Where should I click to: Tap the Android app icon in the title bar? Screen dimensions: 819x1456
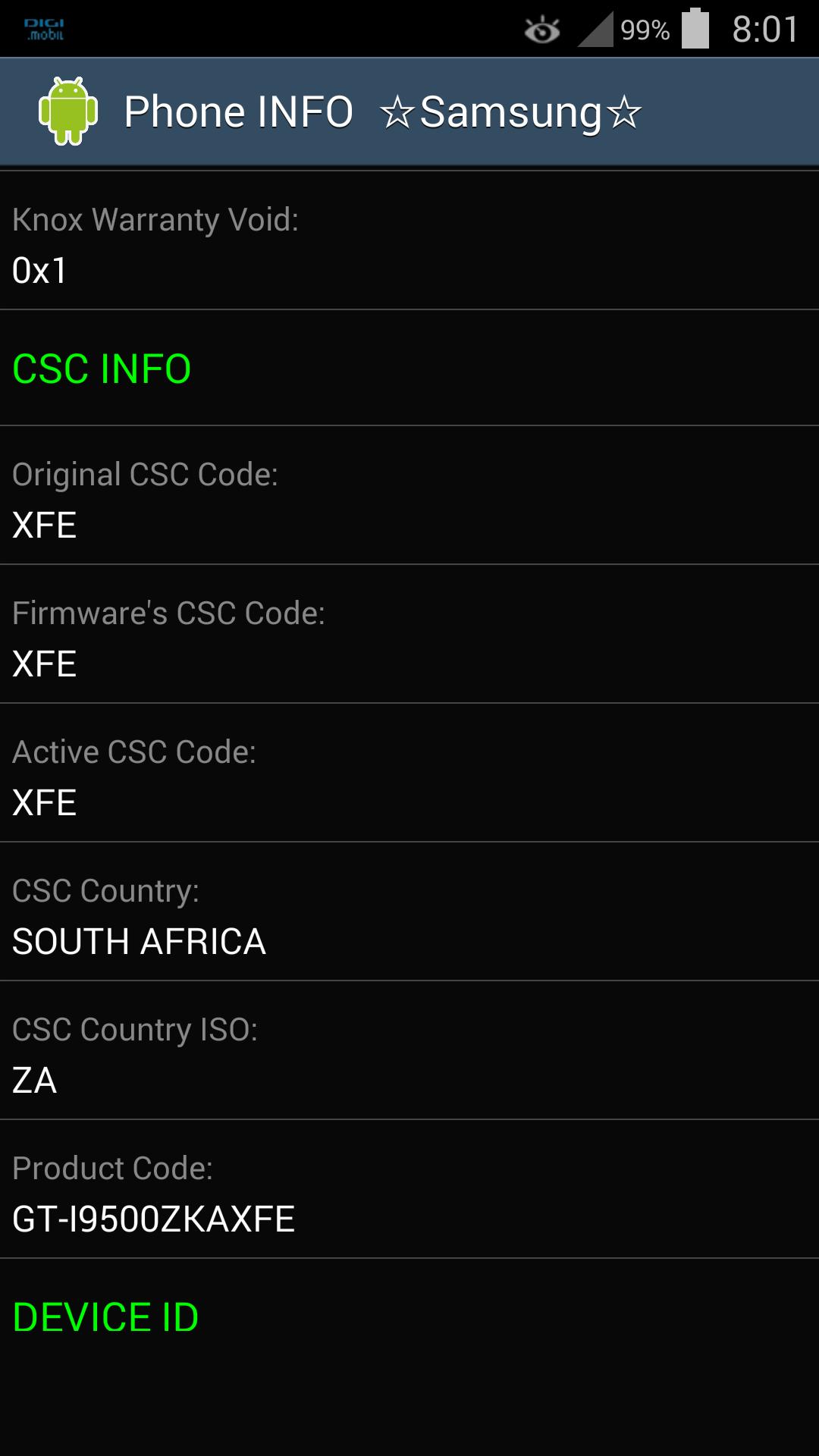[68, 111]
